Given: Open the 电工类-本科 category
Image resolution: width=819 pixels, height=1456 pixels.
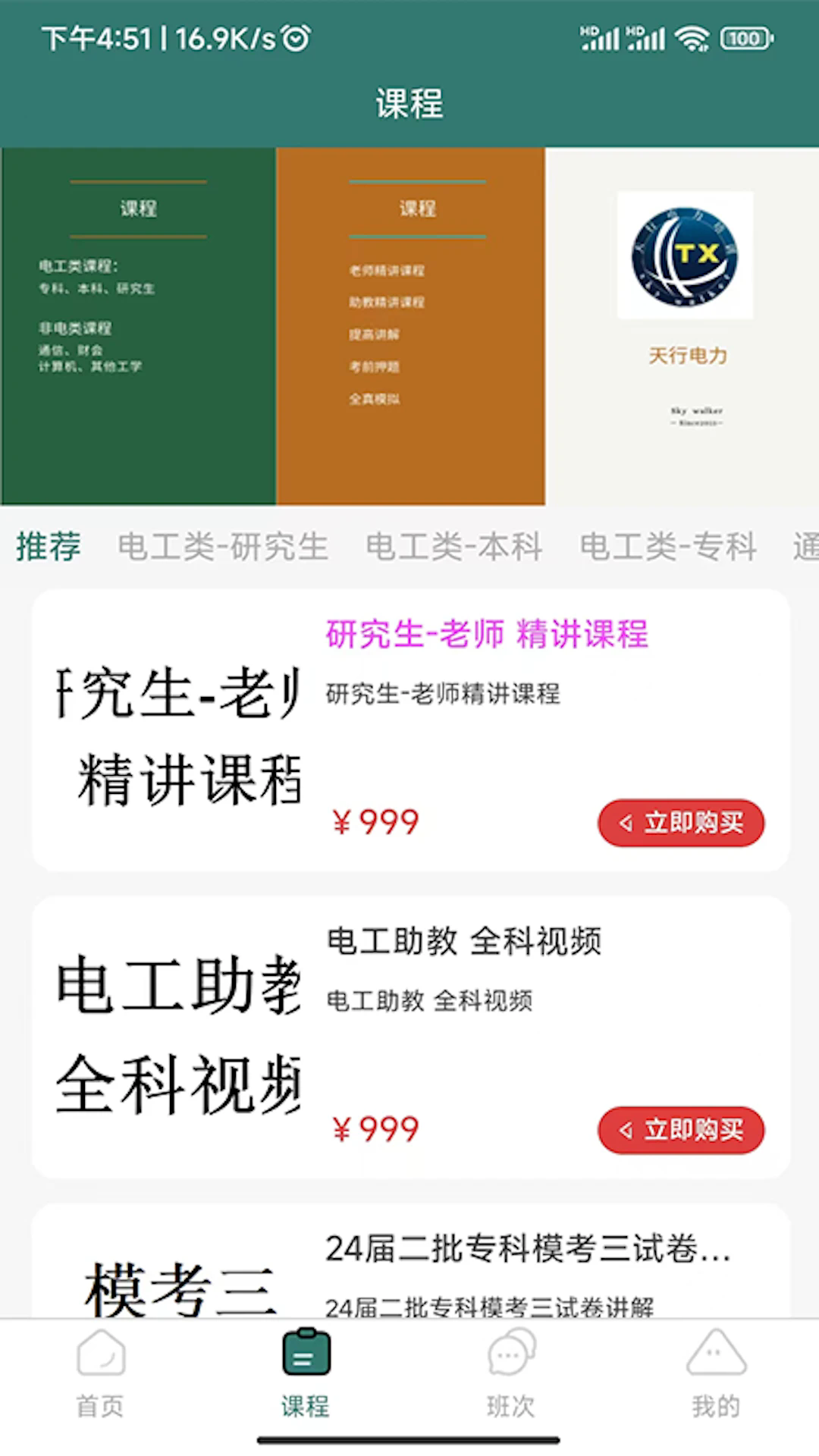Looking at the screenshot, I should click(x=453, y=548).
